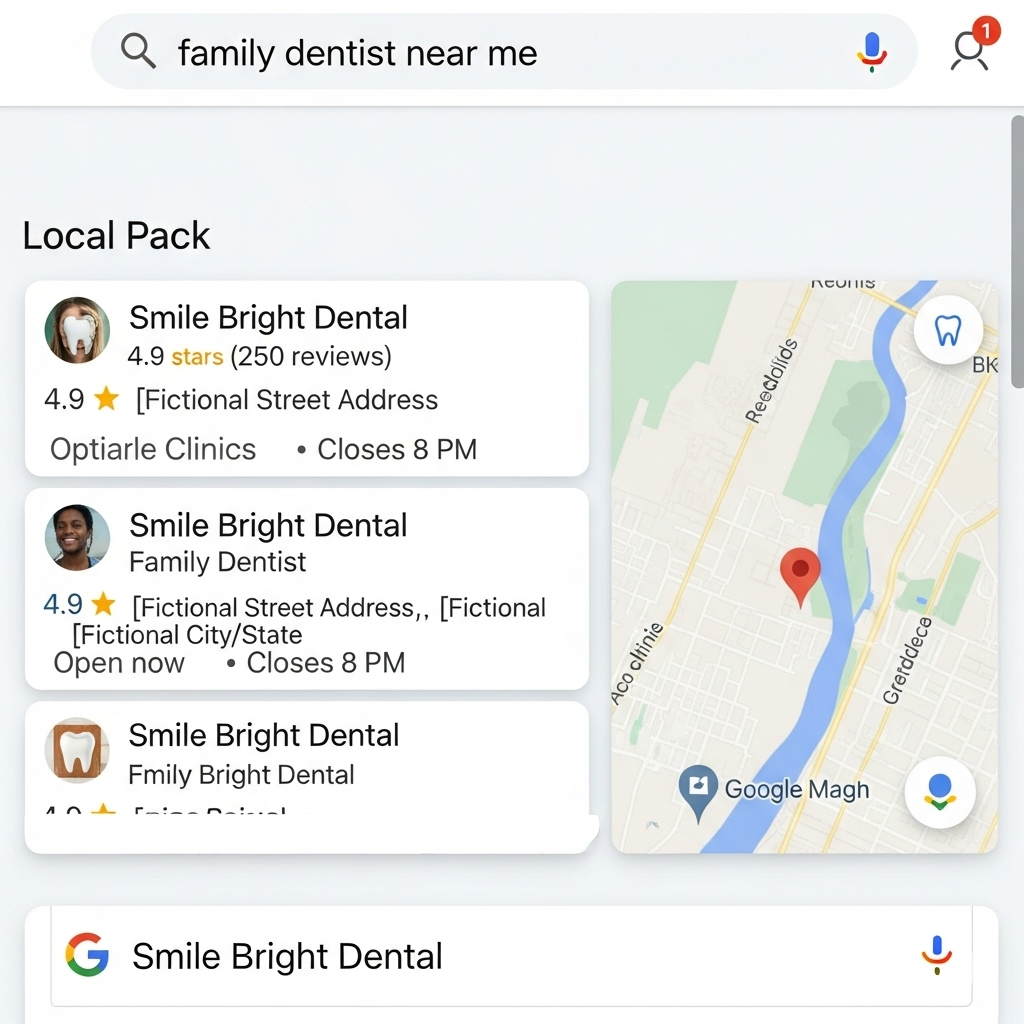This screenshot has height=1024, width=1024.
Task: Start voice search from the top search bar
Action: click(872, 52)
